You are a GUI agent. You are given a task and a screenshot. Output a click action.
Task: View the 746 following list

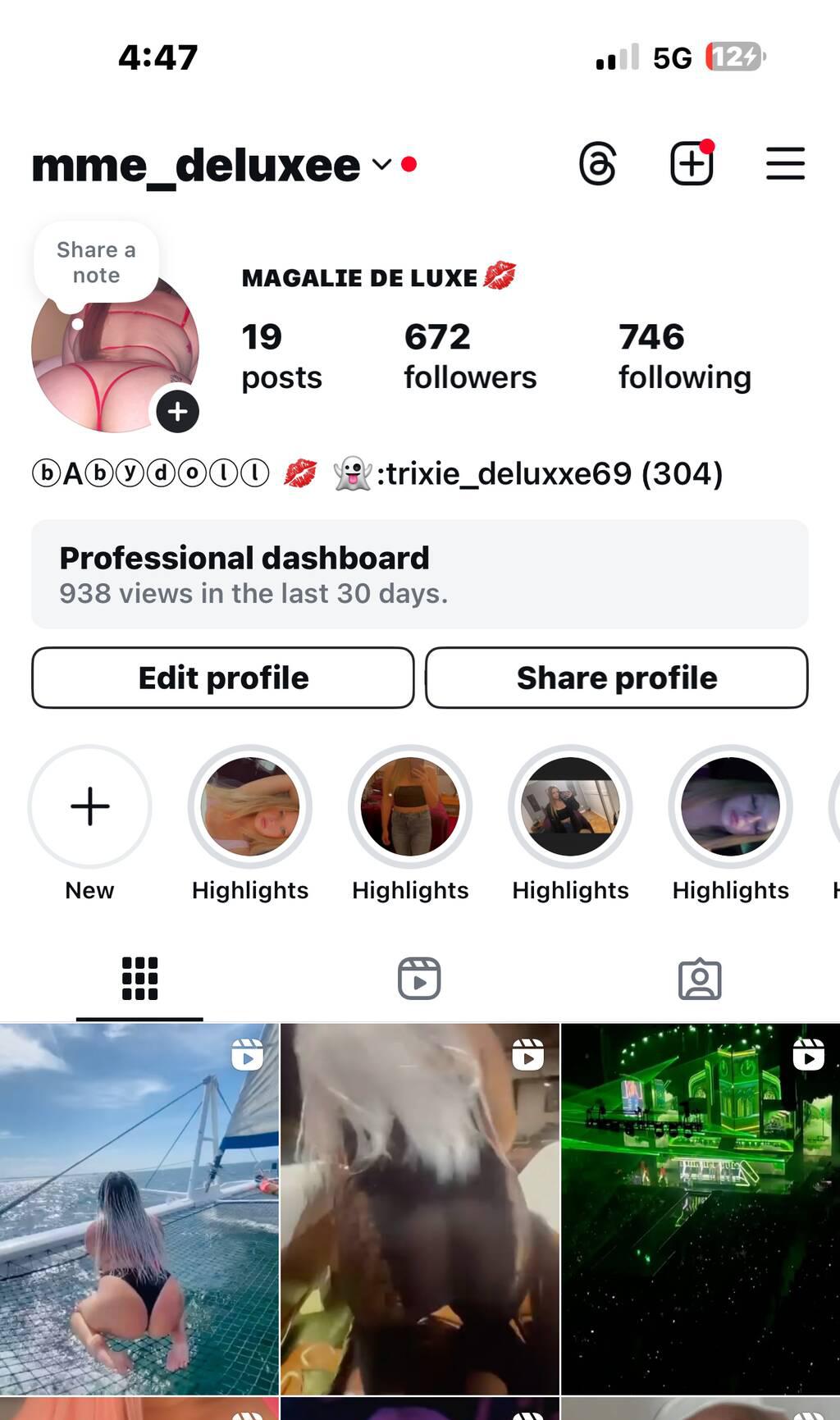[684, 356]
